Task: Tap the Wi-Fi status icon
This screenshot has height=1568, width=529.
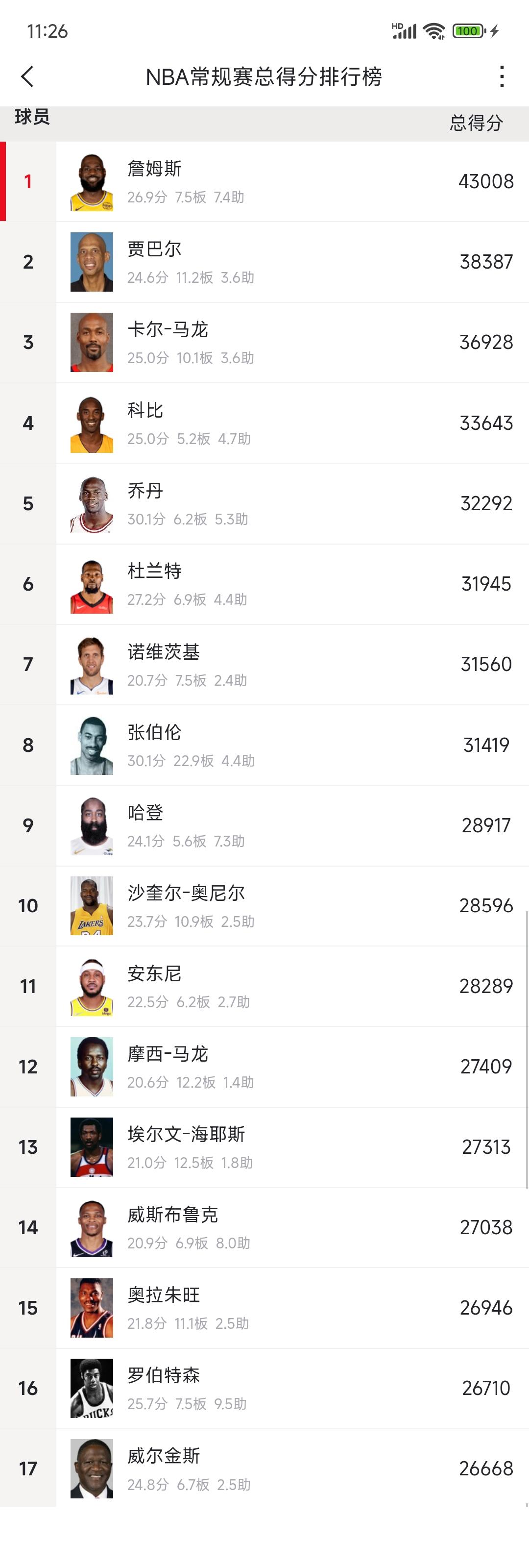Action: (433, 30)
